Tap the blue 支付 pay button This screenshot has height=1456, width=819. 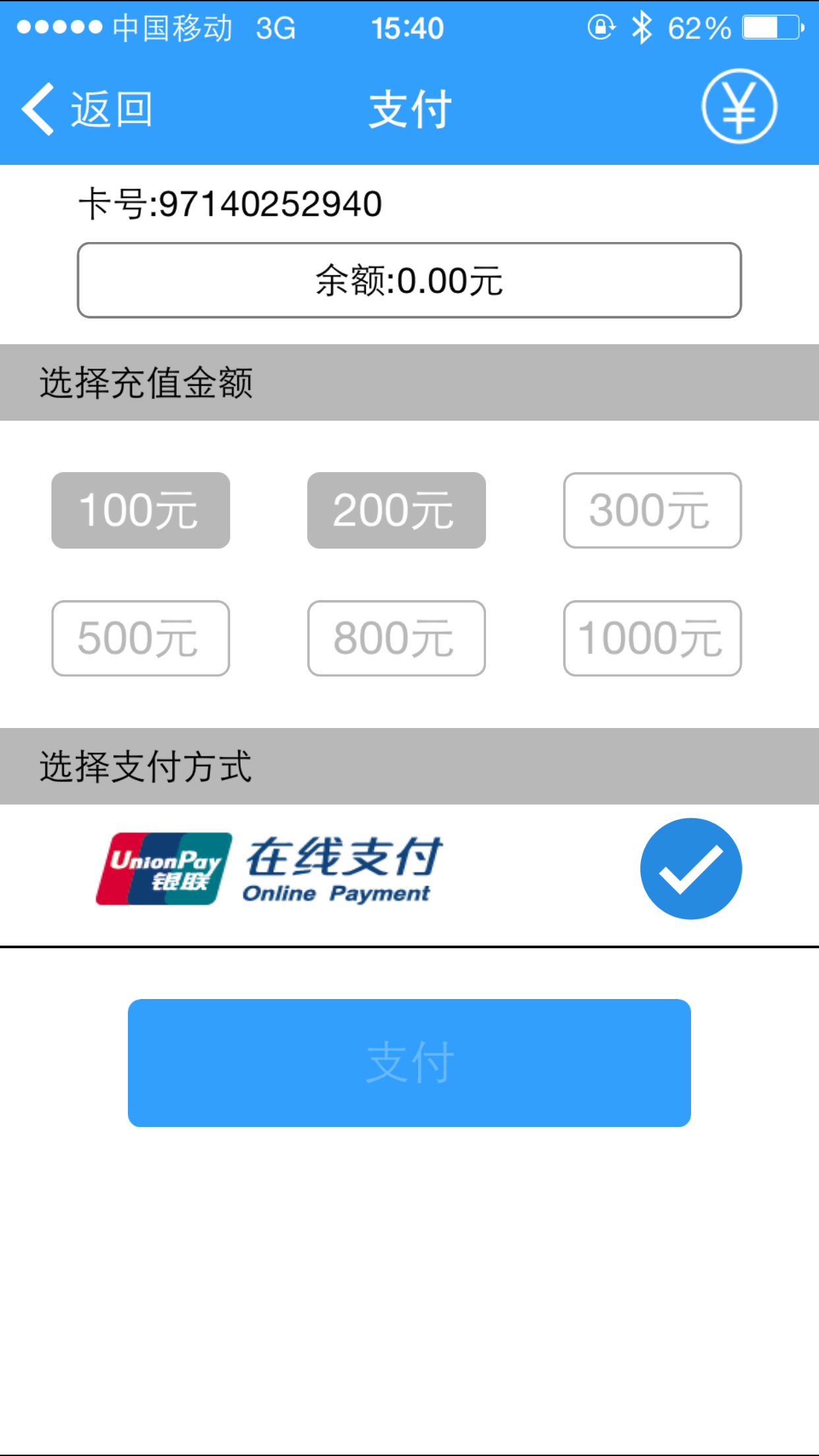coord(409,1062)
